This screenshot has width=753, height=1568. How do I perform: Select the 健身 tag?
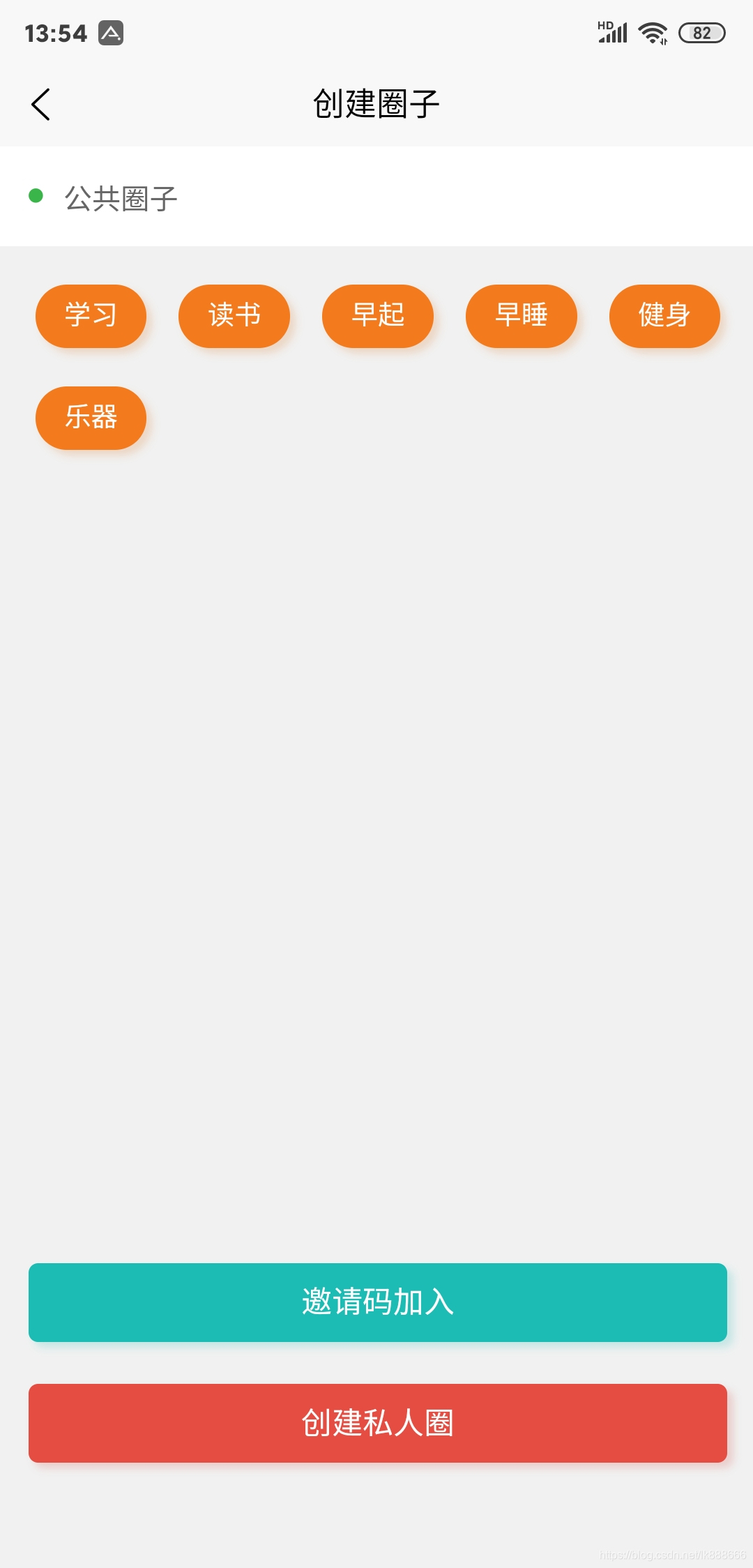tap(664, 315)
